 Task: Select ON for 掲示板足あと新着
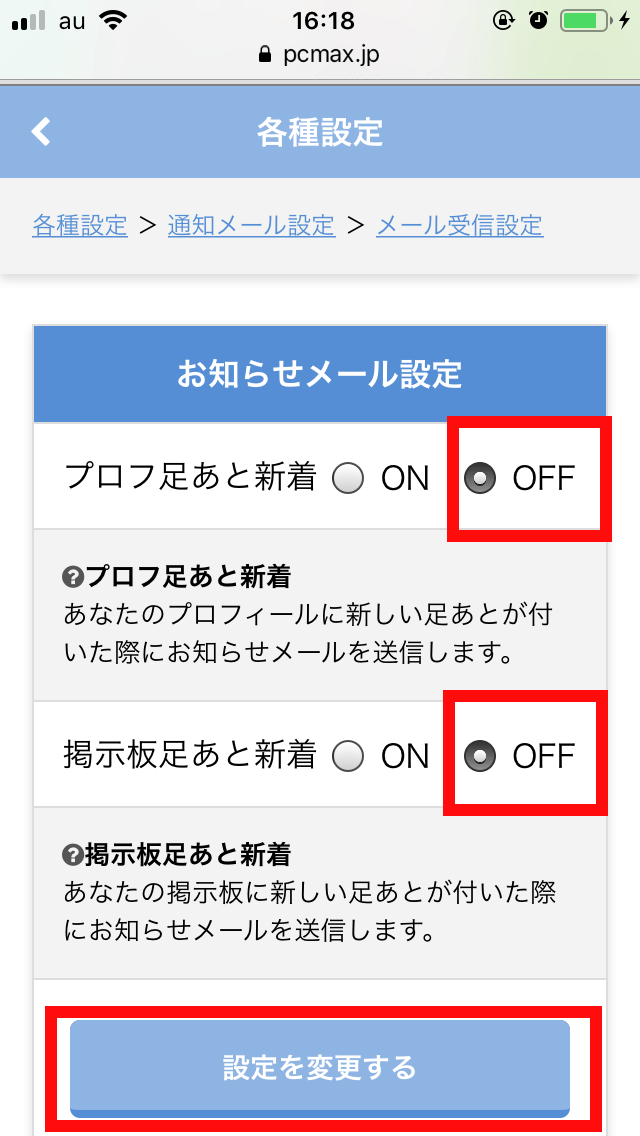pos(348,756)
